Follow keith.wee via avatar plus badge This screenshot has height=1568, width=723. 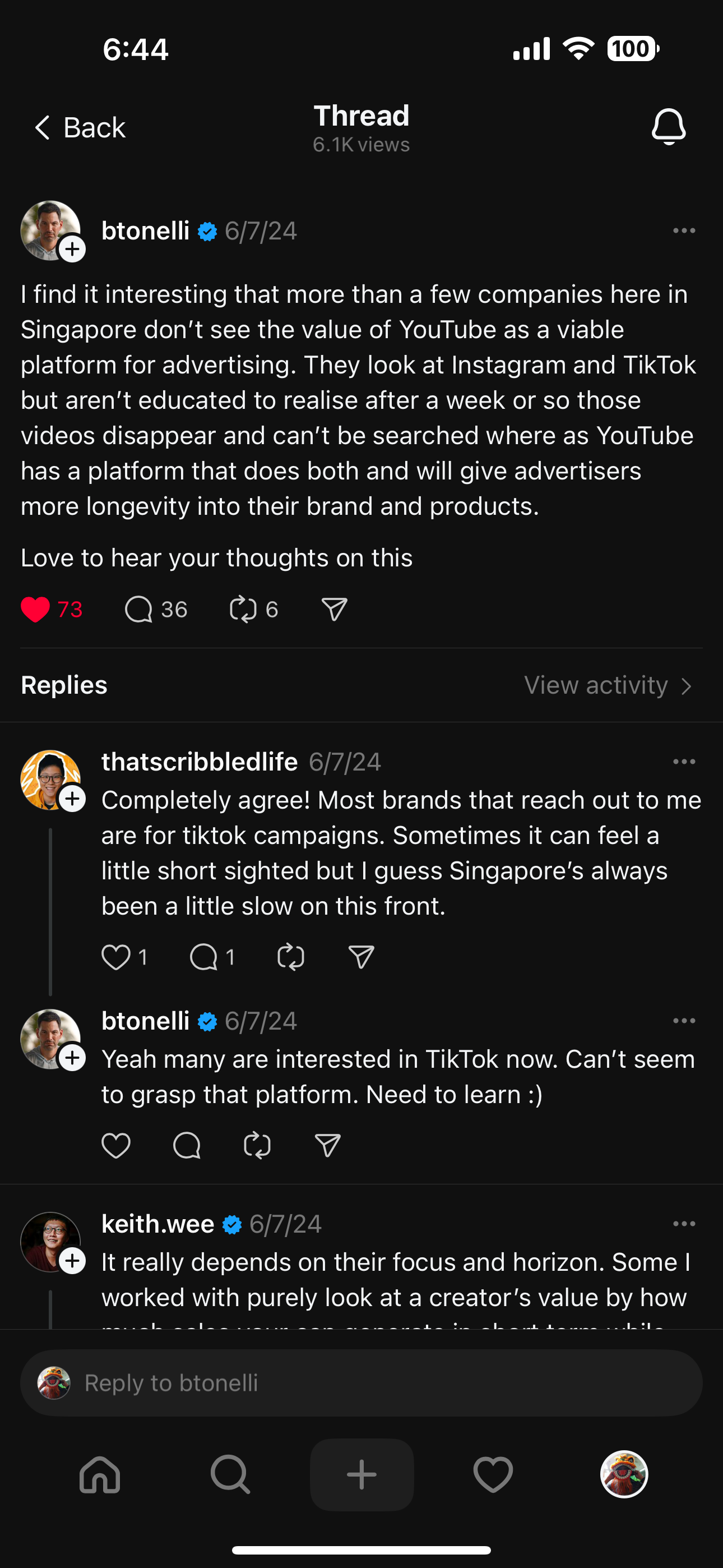pos(73,1261)
